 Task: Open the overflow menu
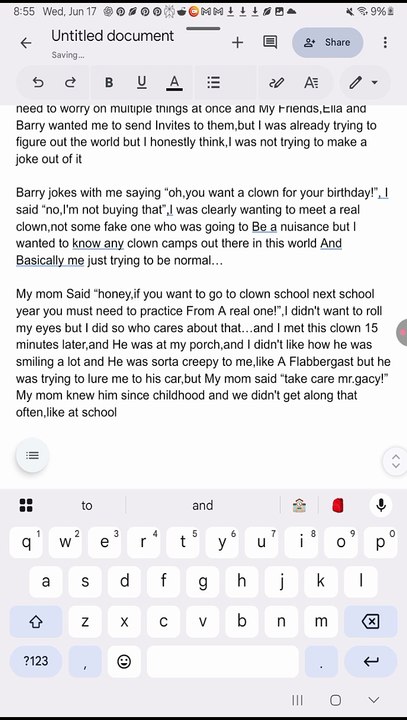385,43
